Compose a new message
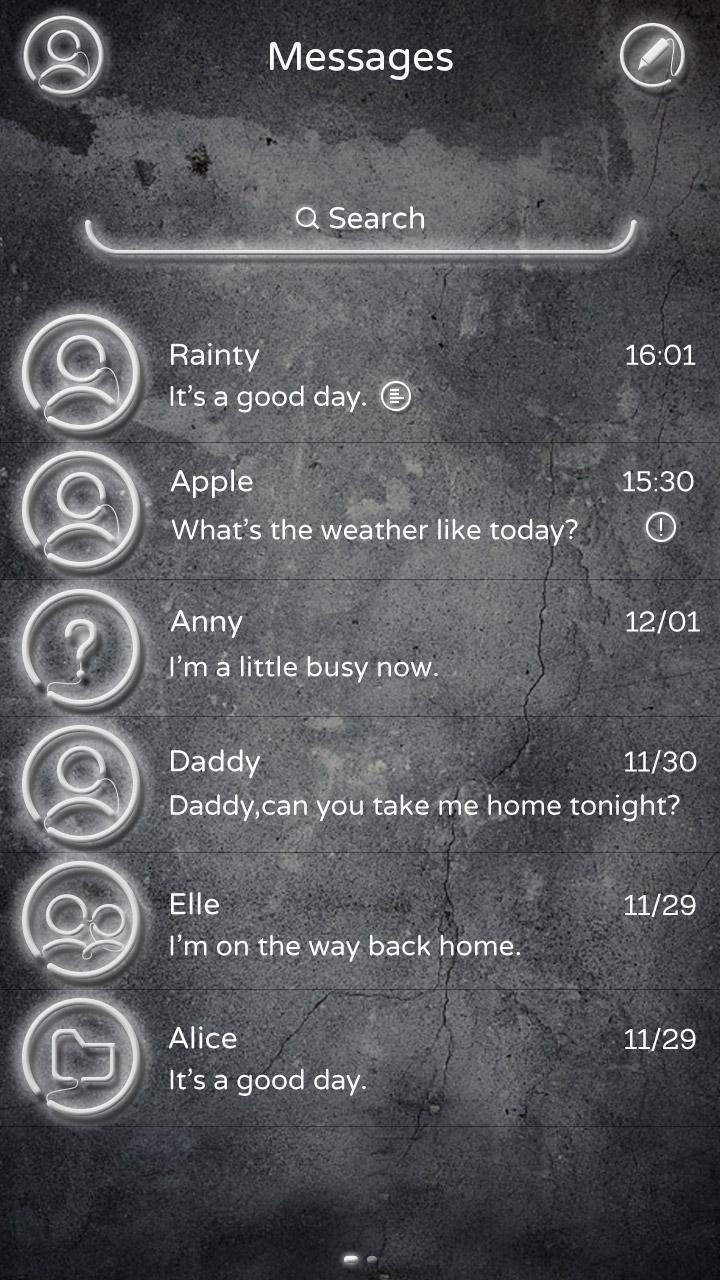This screenshot has width=720, height=1280. tap(652, 54)
